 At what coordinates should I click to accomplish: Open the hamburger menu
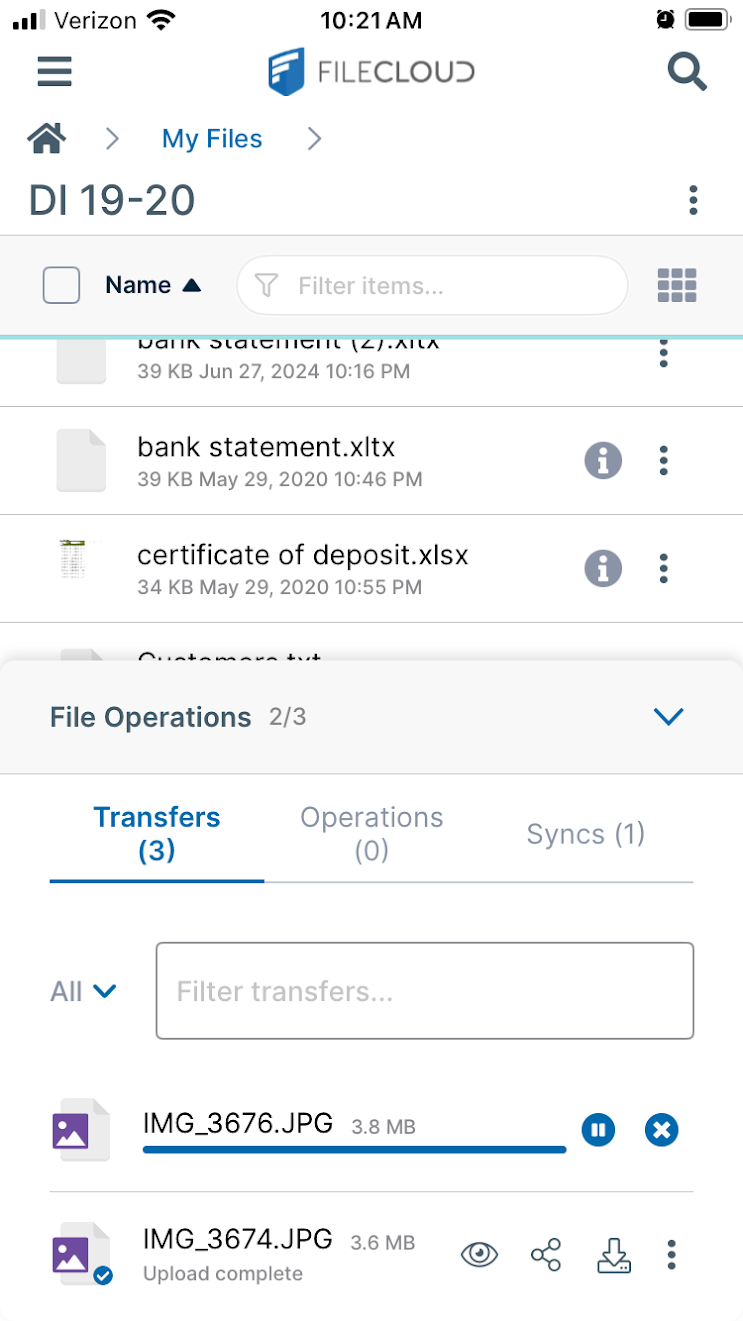pyautogui.click(x=54, y=72)
